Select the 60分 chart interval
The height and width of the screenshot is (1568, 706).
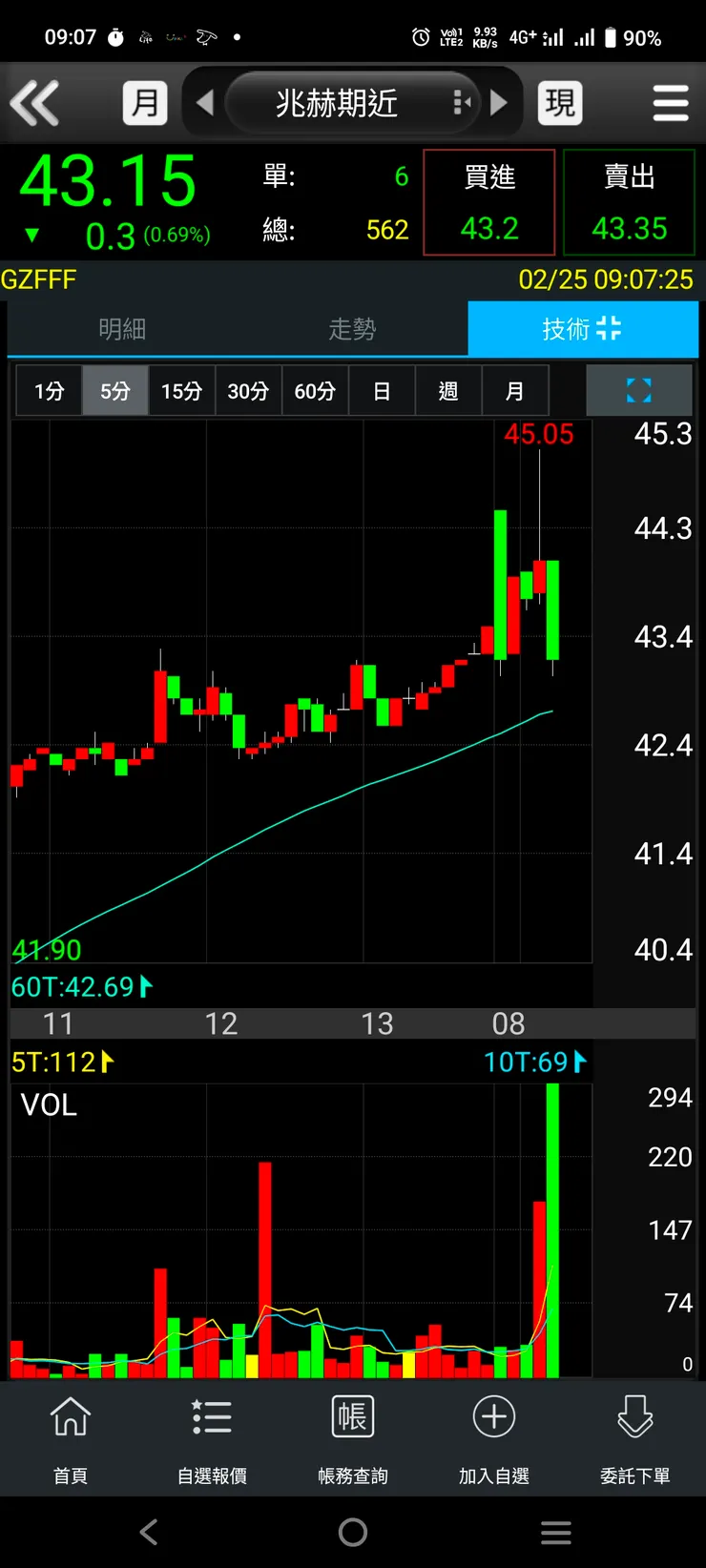coord(315,391)
